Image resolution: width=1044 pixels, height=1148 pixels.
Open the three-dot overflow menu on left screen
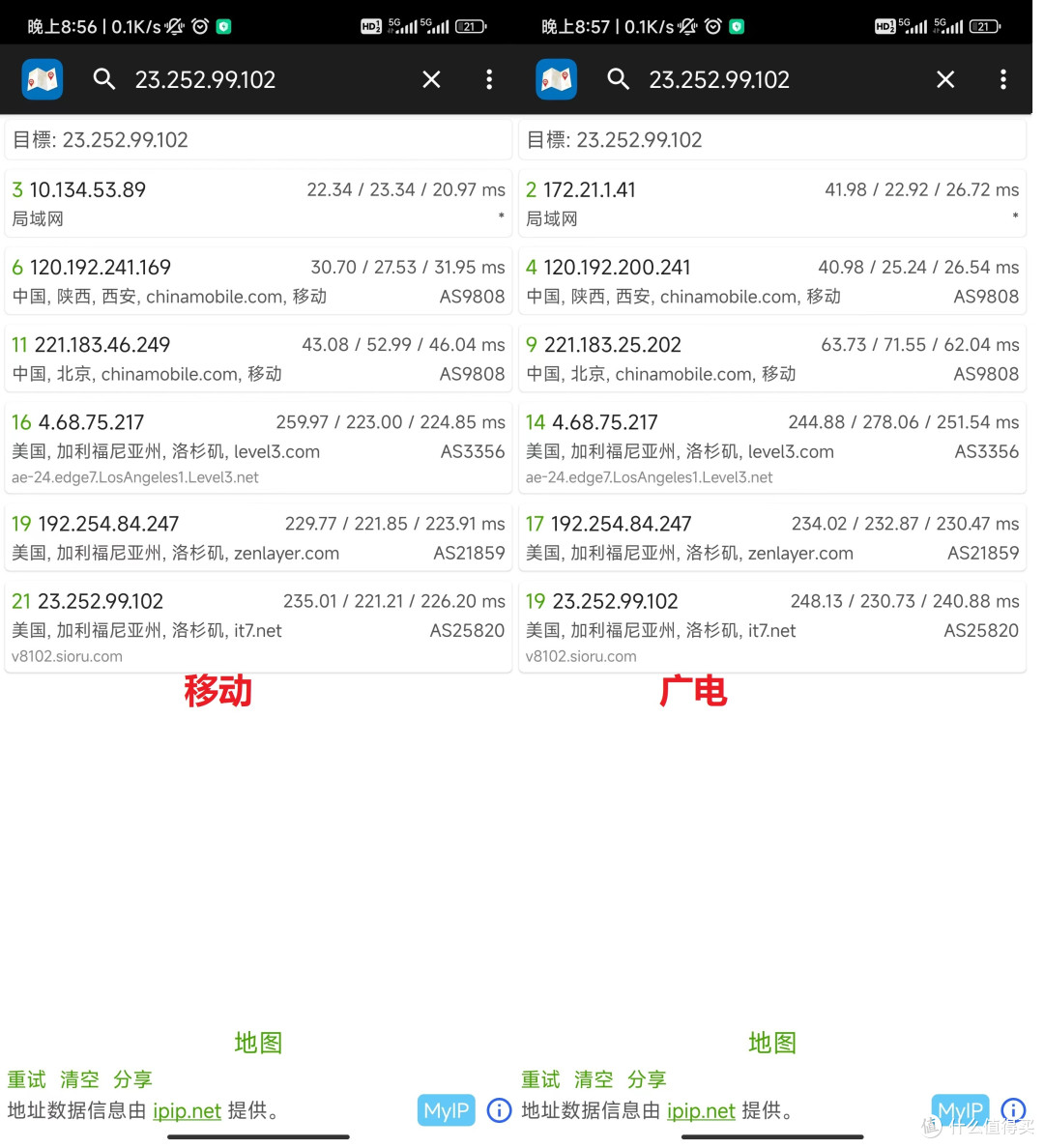point(490,79)
